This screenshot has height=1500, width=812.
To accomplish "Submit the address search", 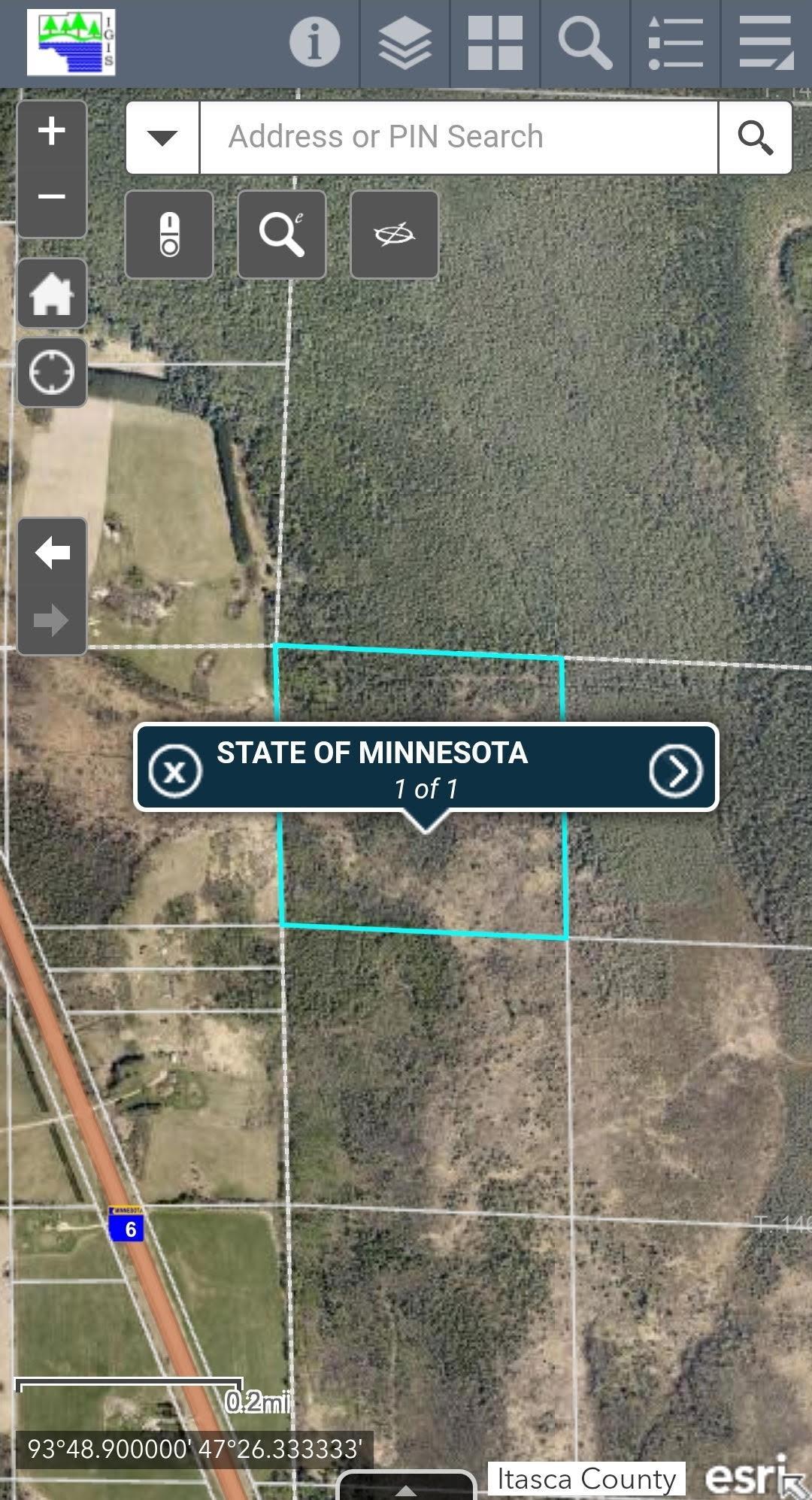I will click(x=755, y=138).
